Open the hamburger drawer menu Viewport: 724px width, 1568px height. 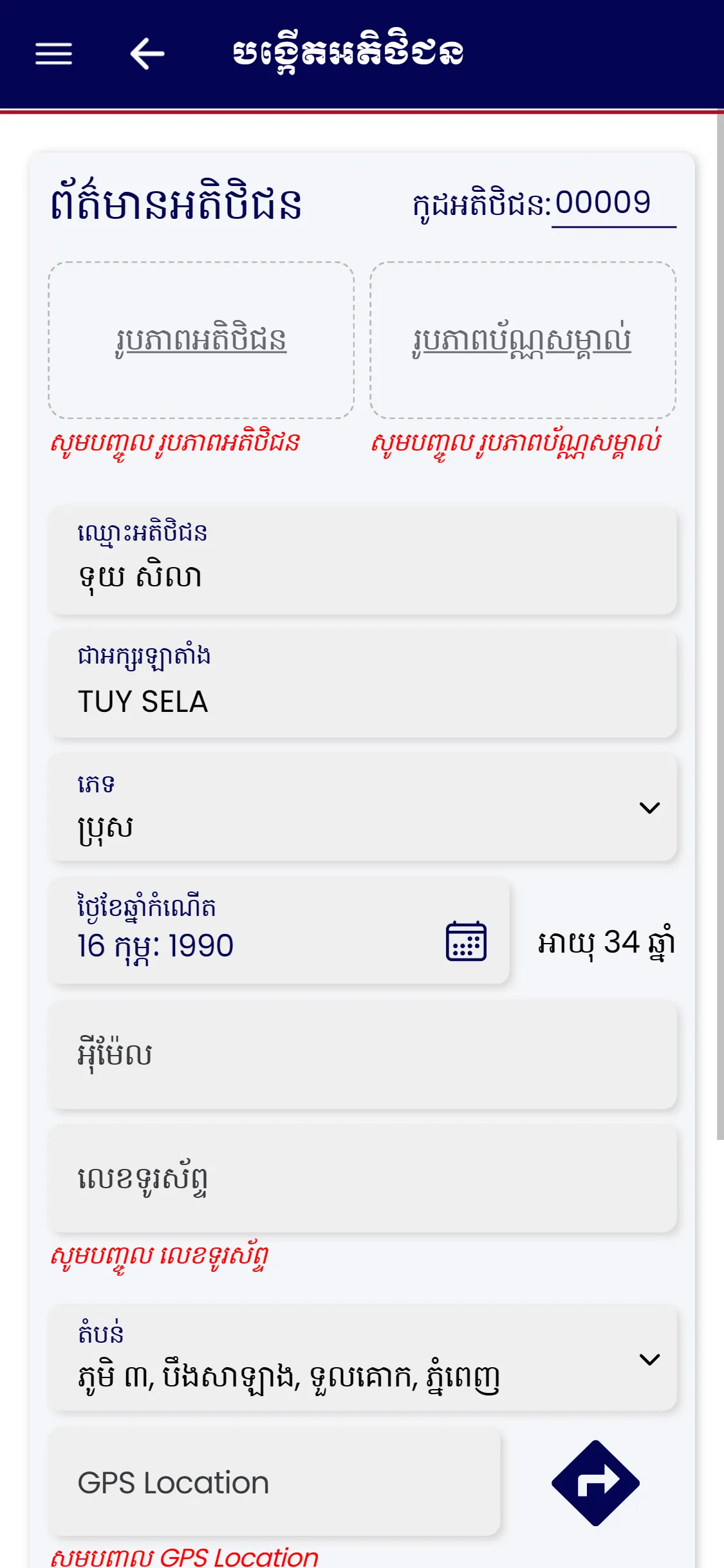pyautogui.click(x=53, y=53)
